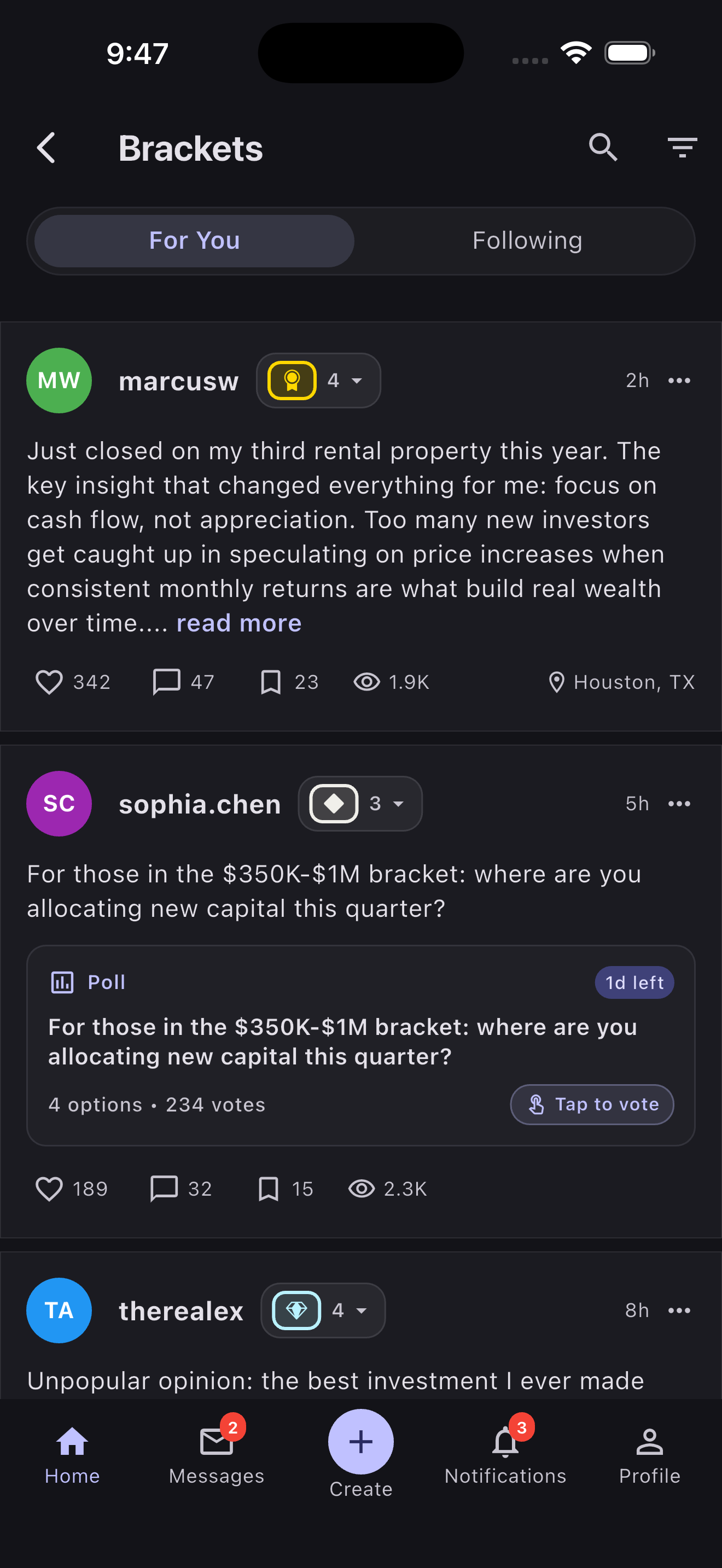Like marcusw's rental property post
The height and width of the screenshot is (1568, 722).
click(51, 682)
